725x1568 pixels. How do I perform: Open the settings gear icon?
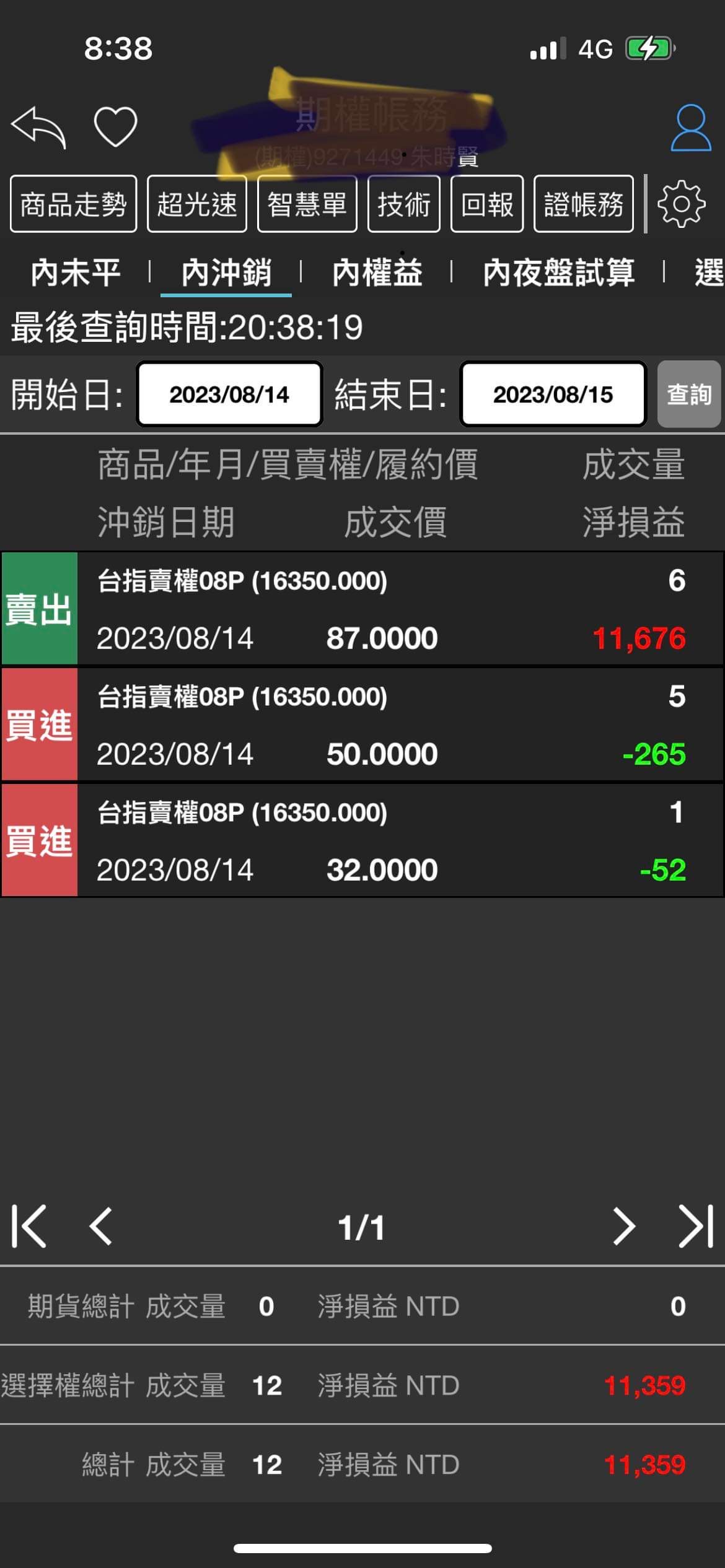(x=681, y=204)
